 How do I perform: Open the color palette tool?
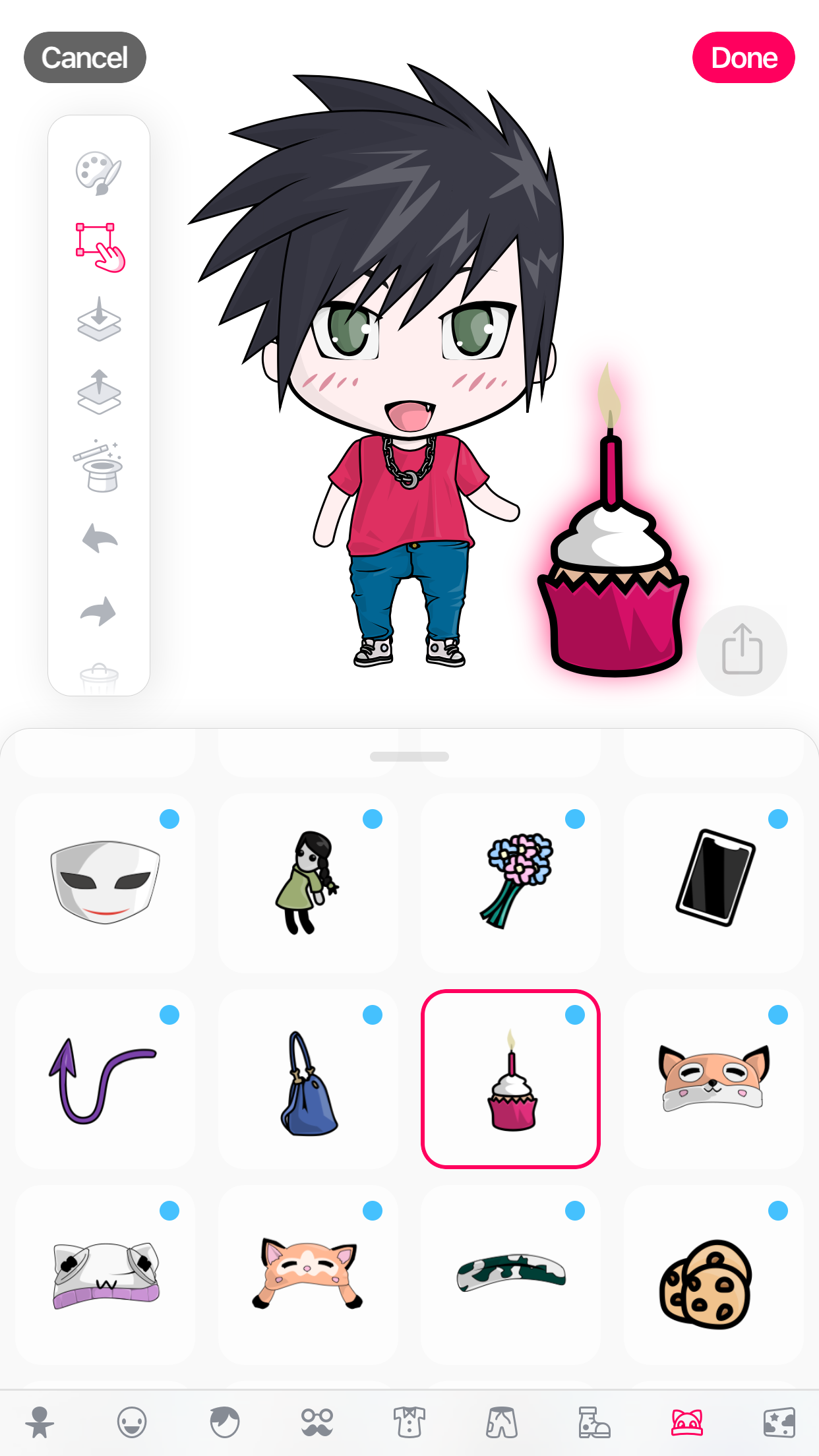point(100,173)
